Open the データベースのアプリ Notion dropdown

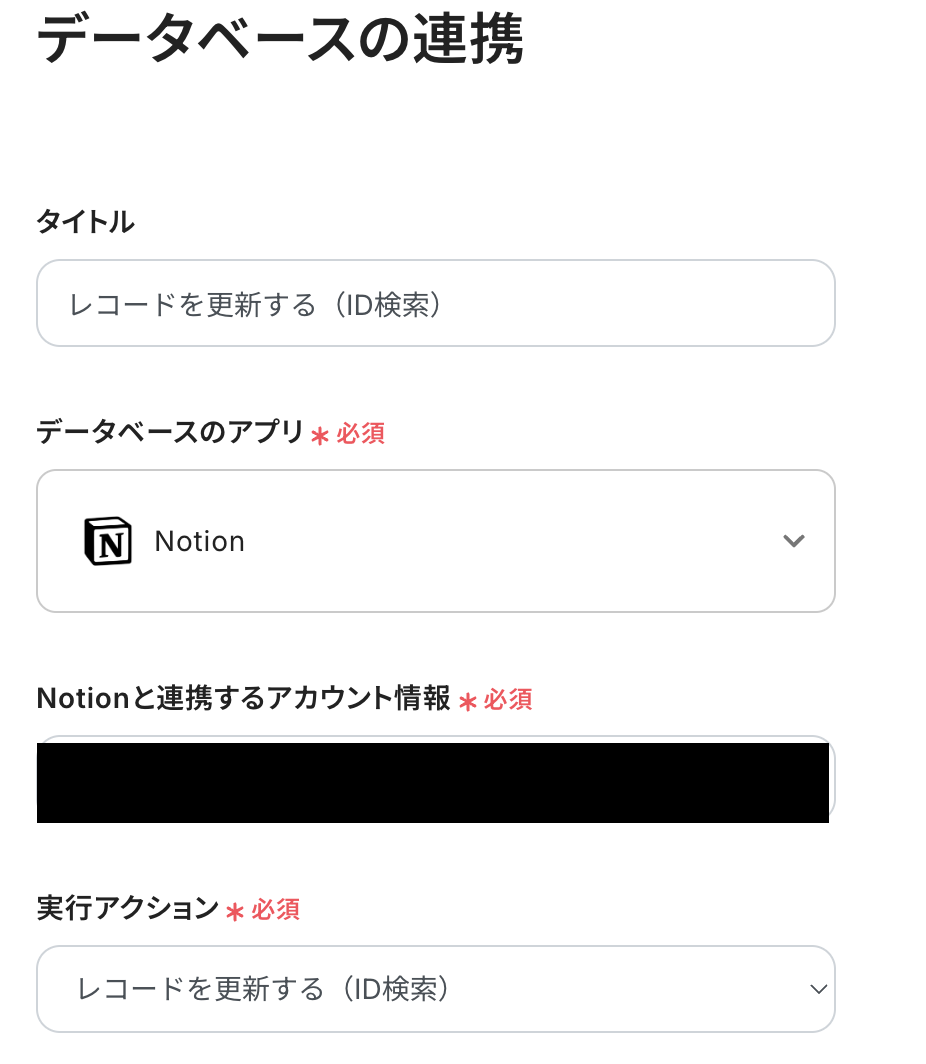(435, 541)
